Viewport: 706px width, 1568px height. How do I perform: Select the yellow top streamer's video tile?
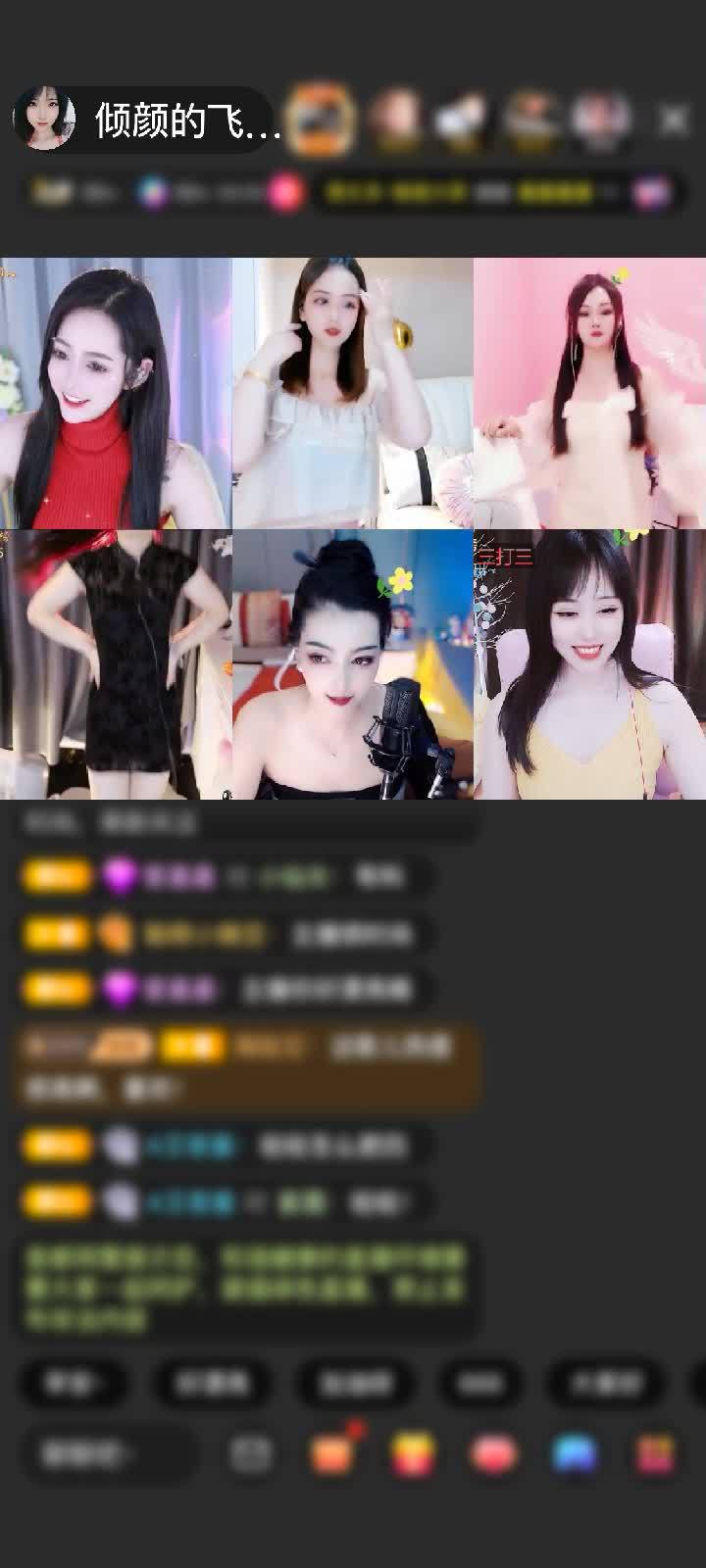click(x=589, y=664)
